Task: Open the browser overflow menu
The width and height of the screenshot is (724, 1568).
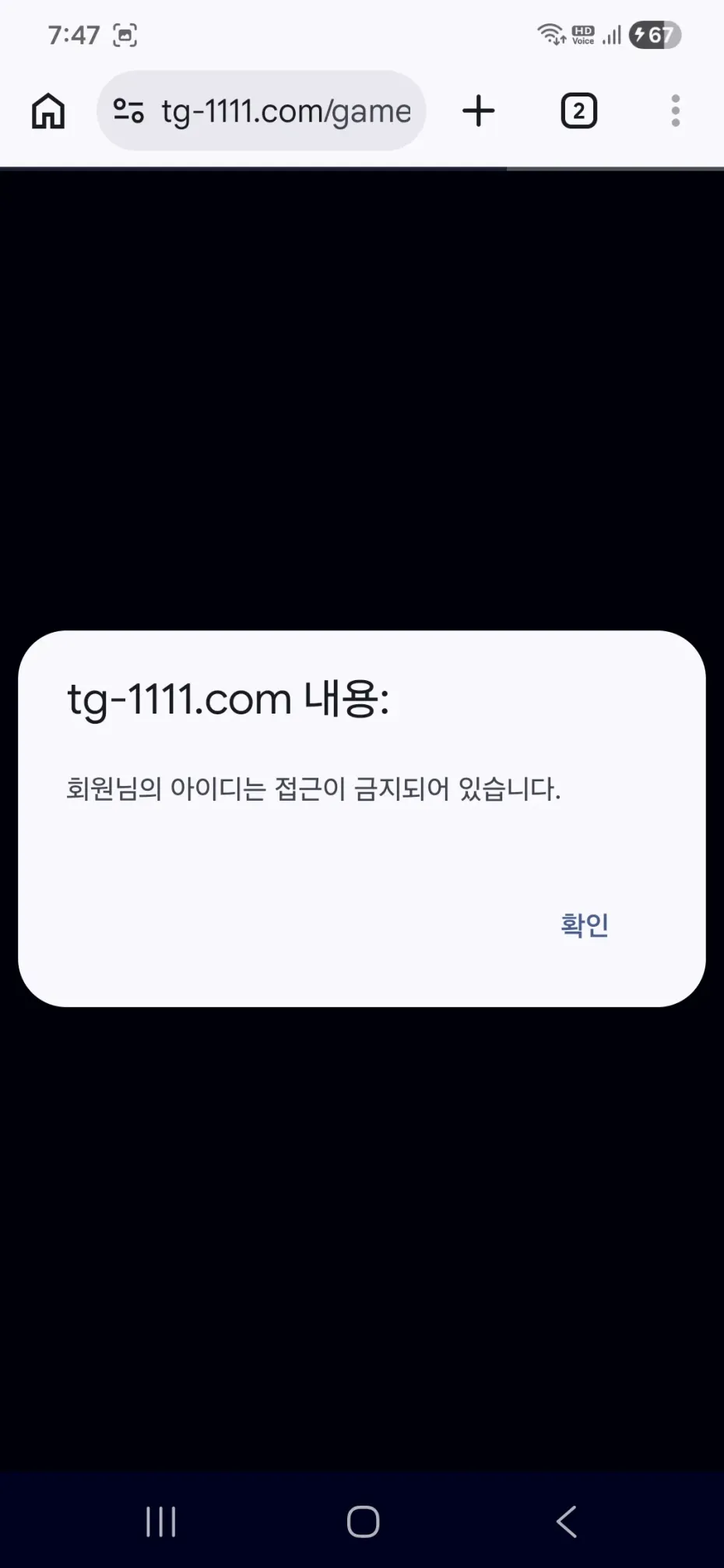Action: click(x=675, y=111)
